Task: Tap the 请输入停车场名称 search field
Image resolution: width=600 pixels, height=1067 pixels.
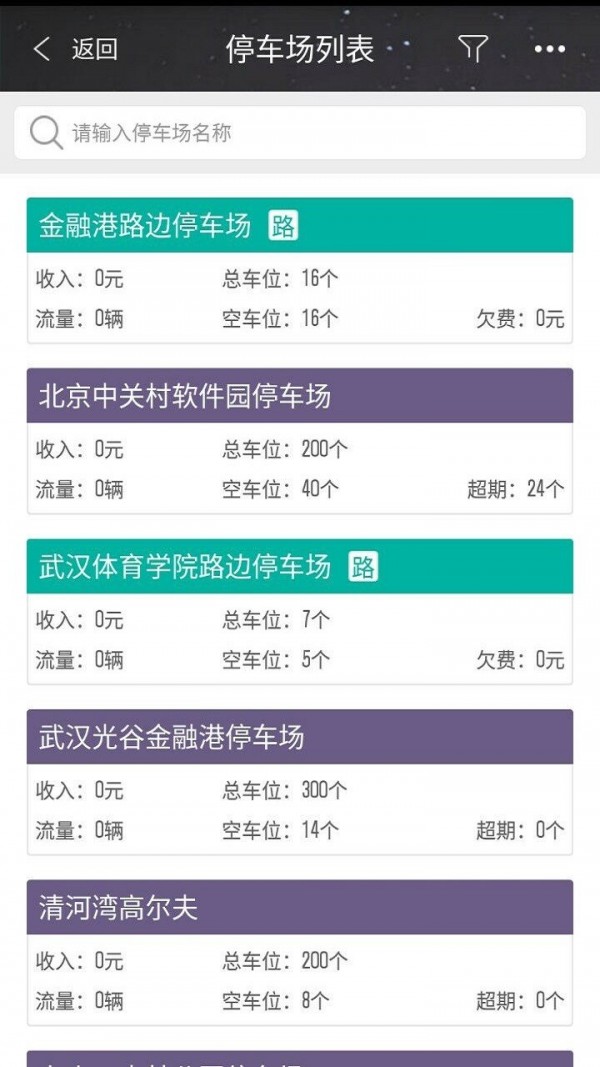Action: pyautogui.click(x=300, y=133)
